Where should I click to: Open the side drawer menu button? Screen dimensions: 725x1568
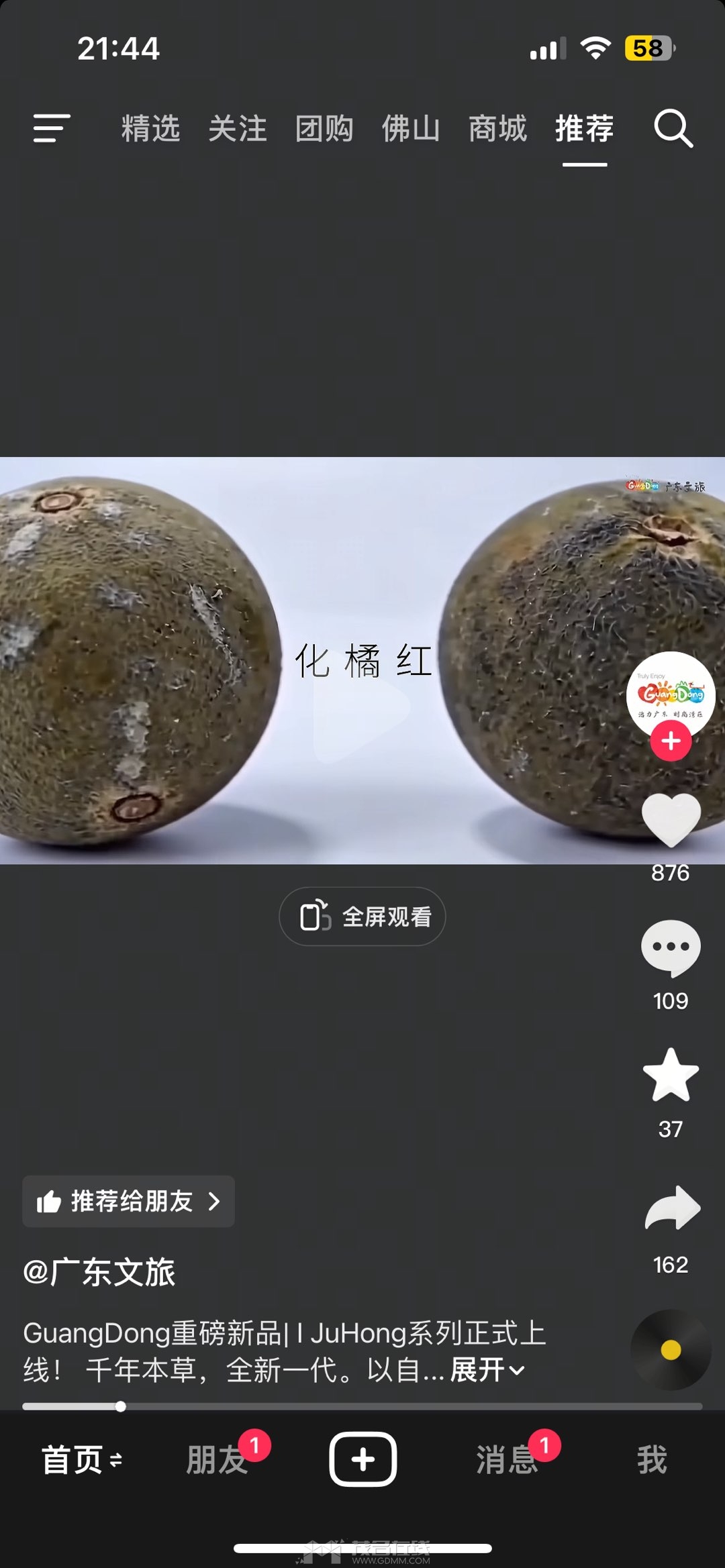pos(52,127)
